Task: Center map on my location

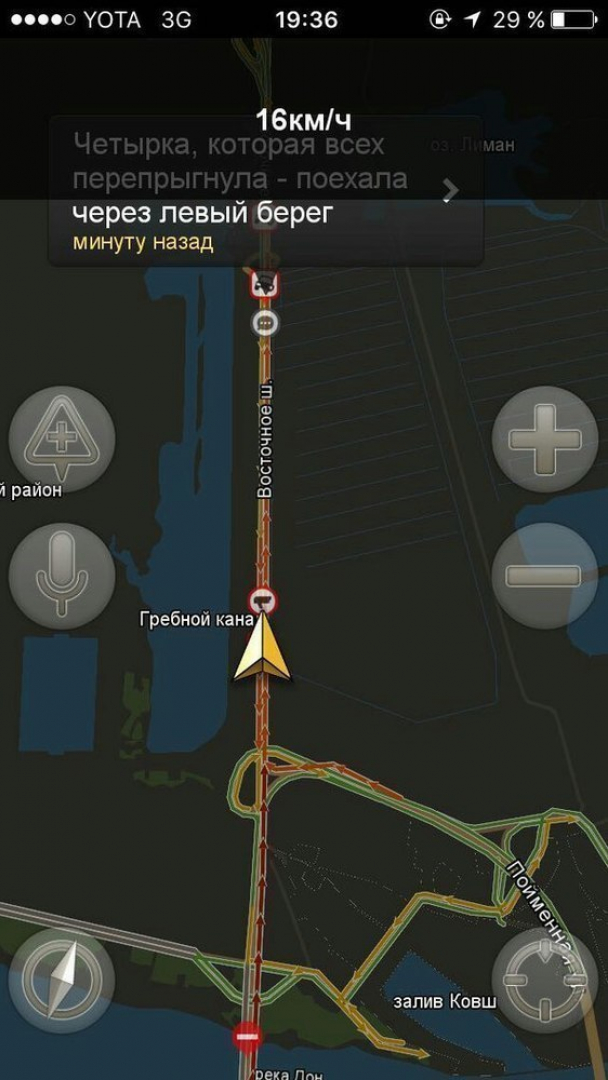Action: pos(545,980)
